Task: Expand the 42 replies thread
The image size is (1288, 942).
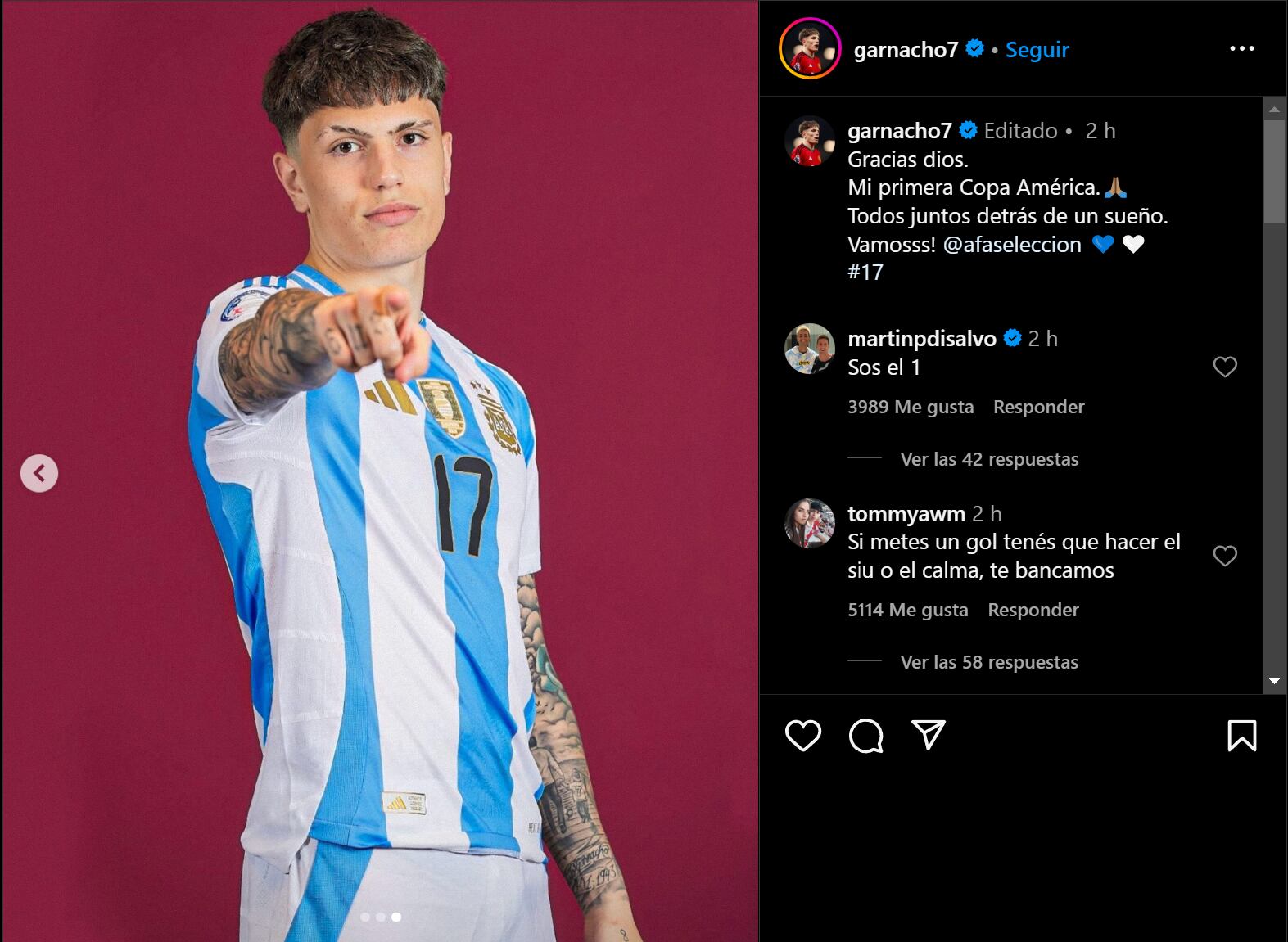Action: [989, 459]
